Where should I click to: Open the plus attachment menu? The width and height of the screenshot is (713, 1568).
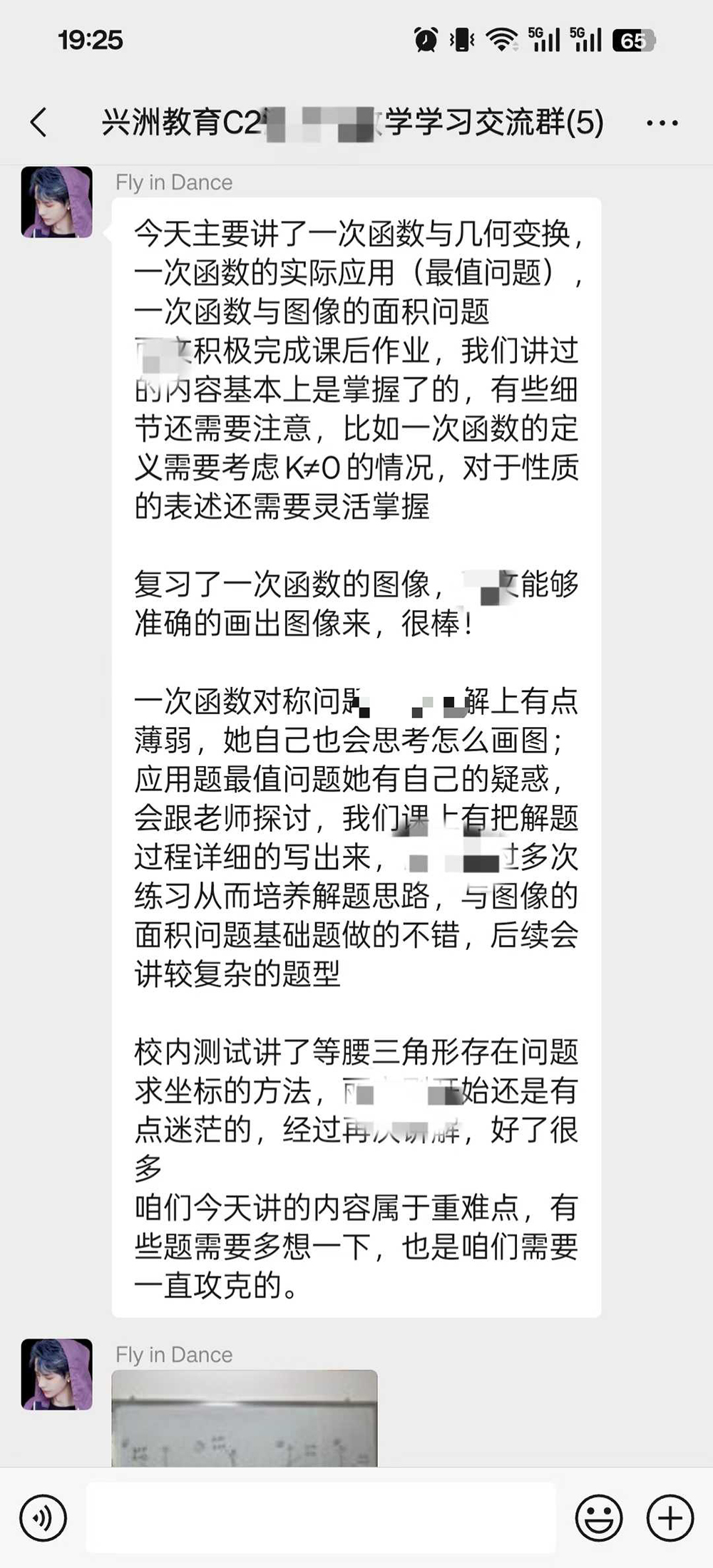[670, 1518]
